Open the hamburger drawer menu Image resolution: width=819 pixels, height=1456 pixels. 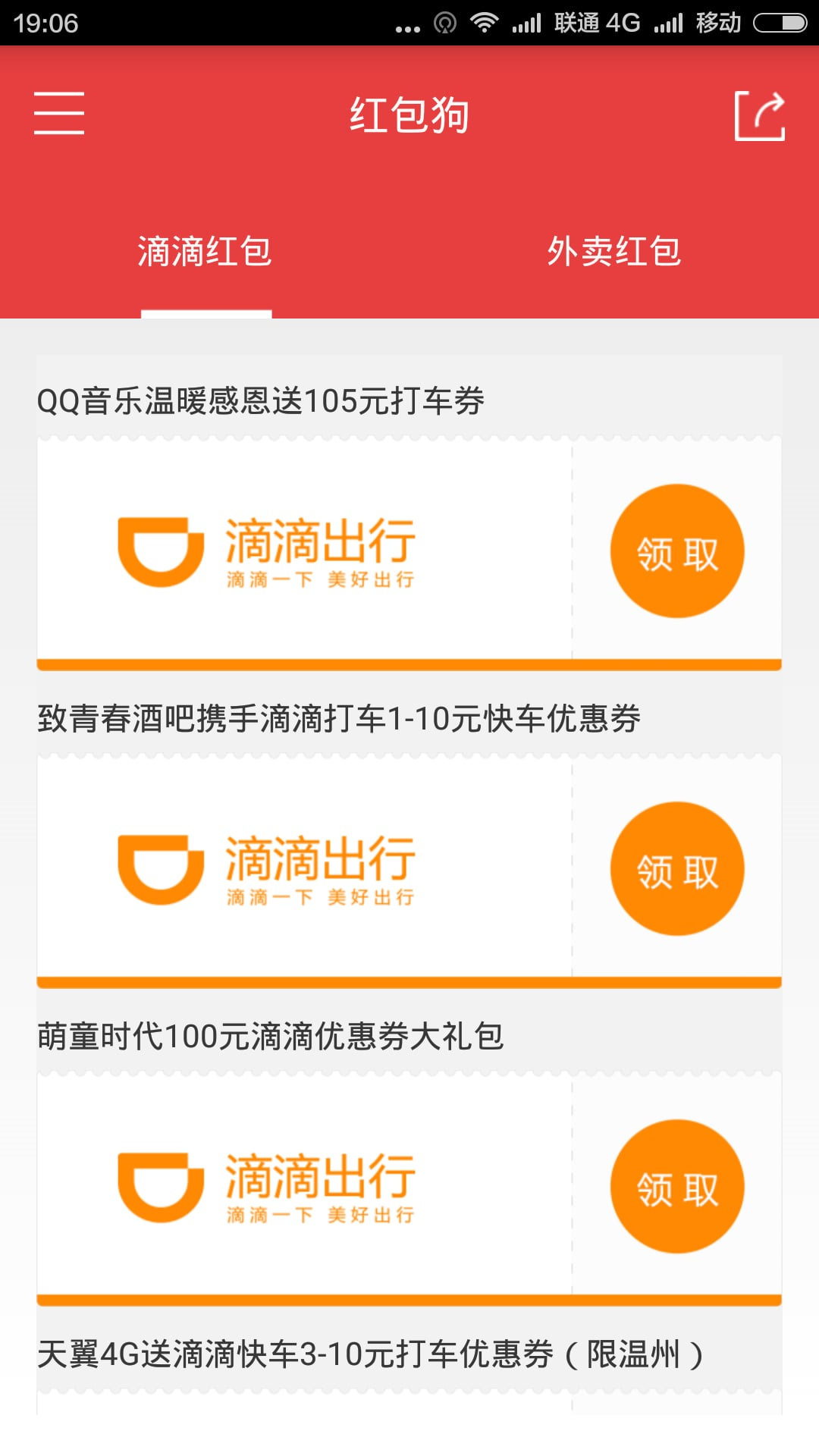click(x=59, y=114)
